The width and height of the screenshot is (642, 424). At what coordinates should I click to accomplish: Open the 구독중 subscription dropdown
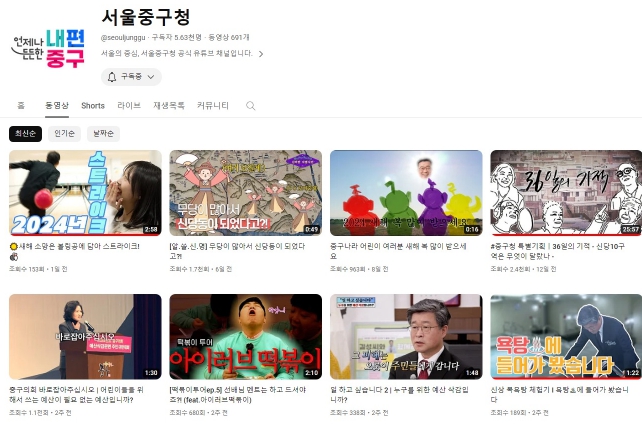coord(132,77)
